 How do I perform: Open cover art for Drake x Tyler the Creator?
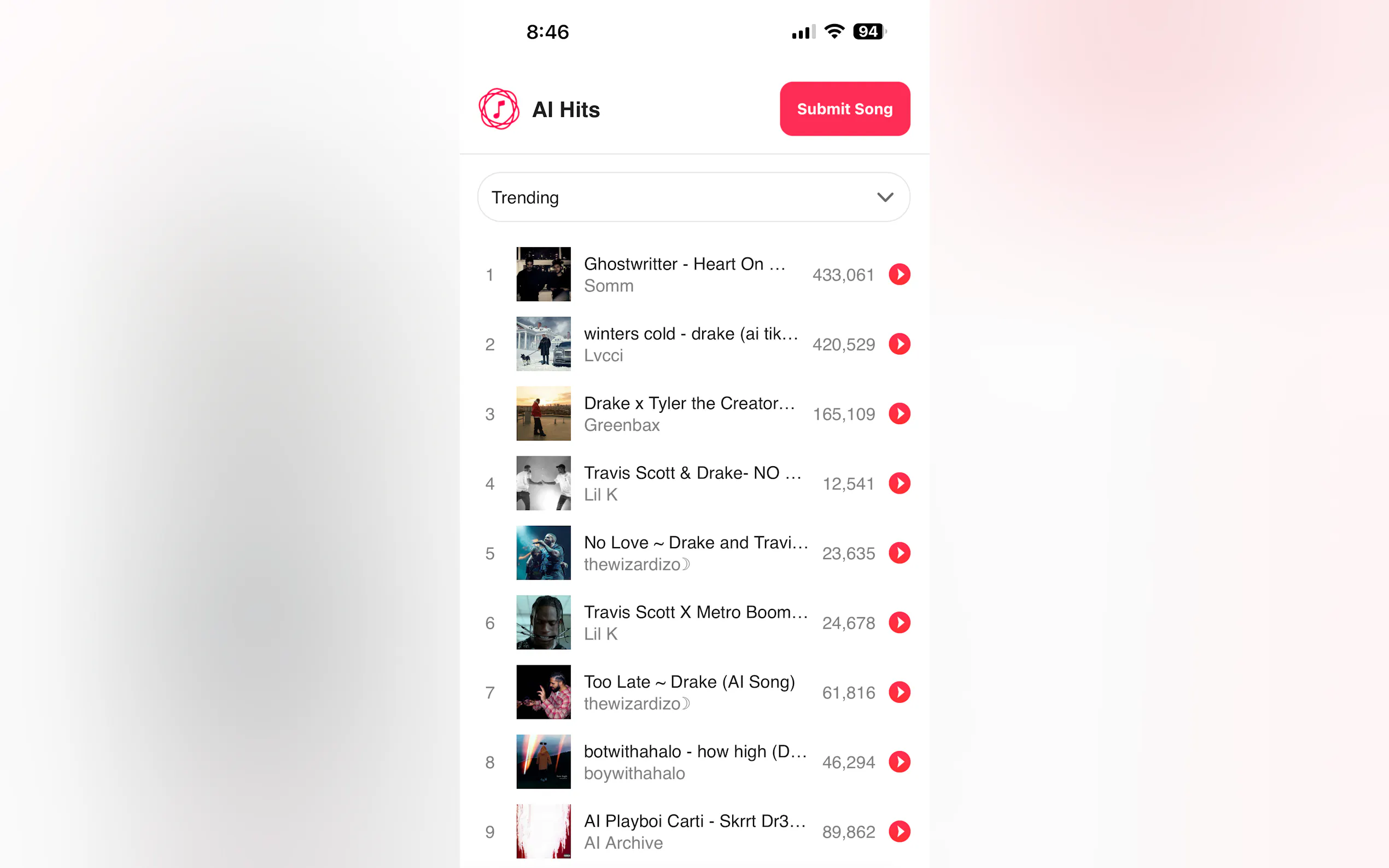543,414
